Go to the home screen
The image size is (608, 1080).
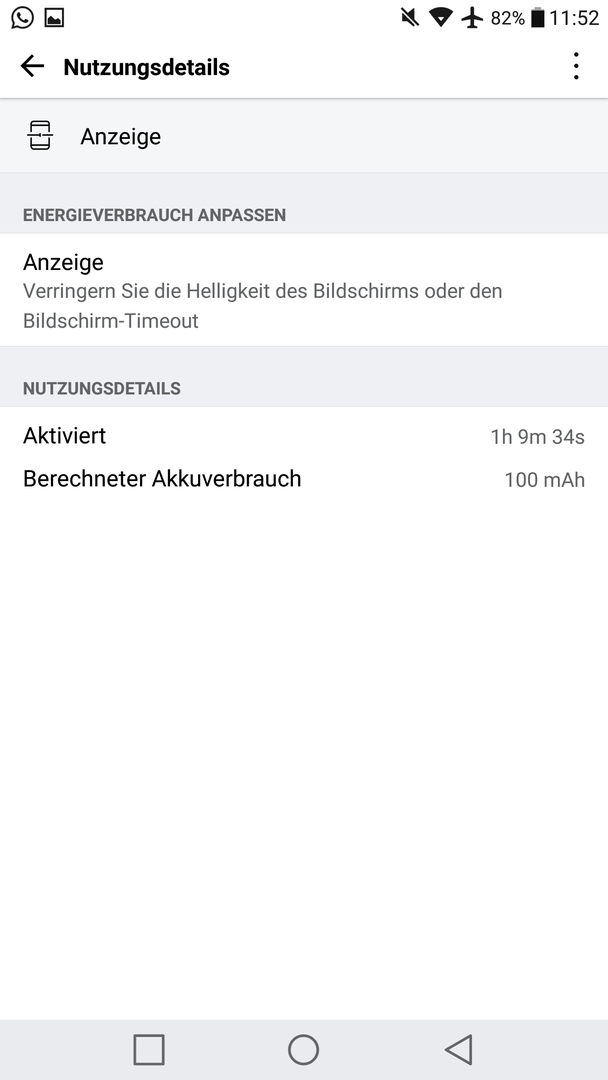[x=304, y=1050]
